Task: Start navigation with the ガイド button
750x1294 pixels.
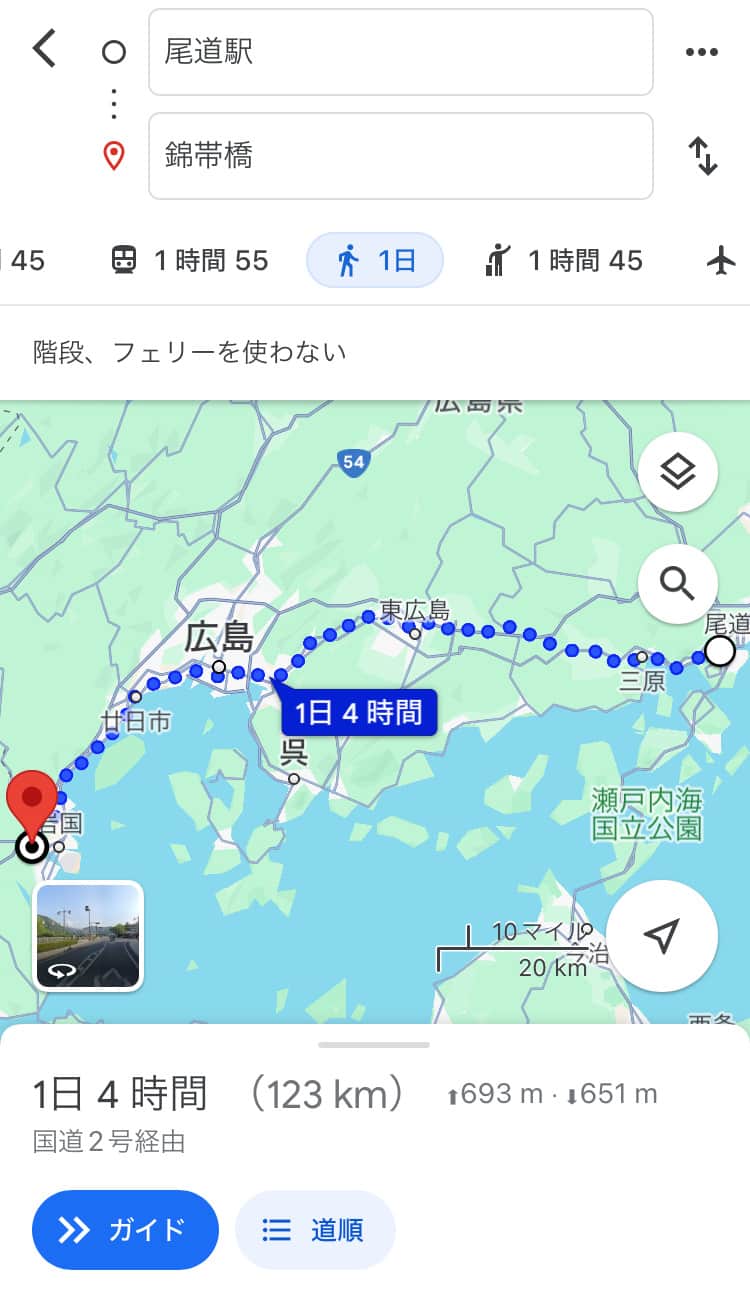Action: point(125,1229)
